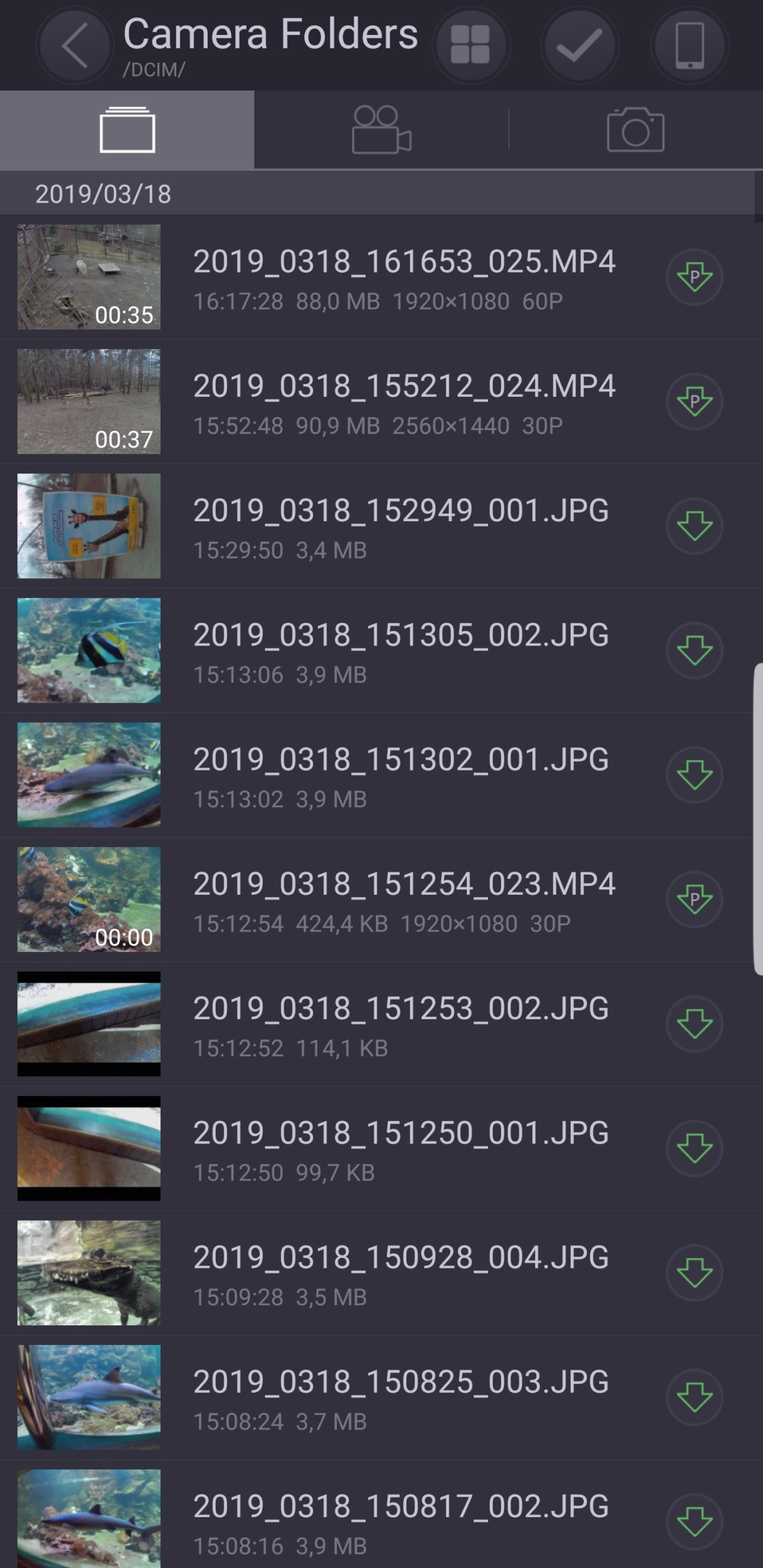Show all files tab
Image resolution: width=763 pixels, height=1568 pixels.
click(127, 130)
